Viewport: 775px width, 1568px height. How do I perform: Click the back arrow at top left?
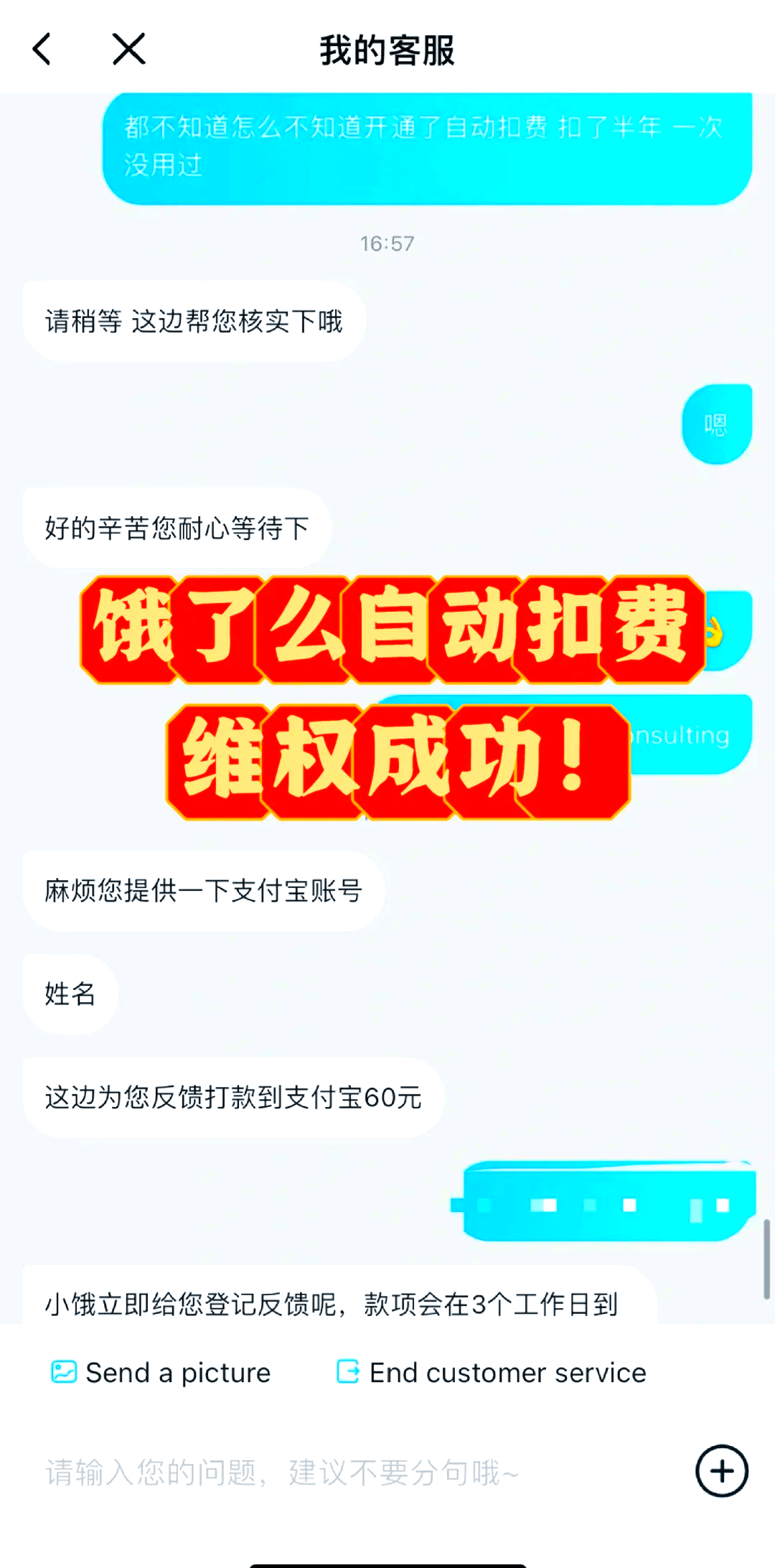tap(41, 49)
